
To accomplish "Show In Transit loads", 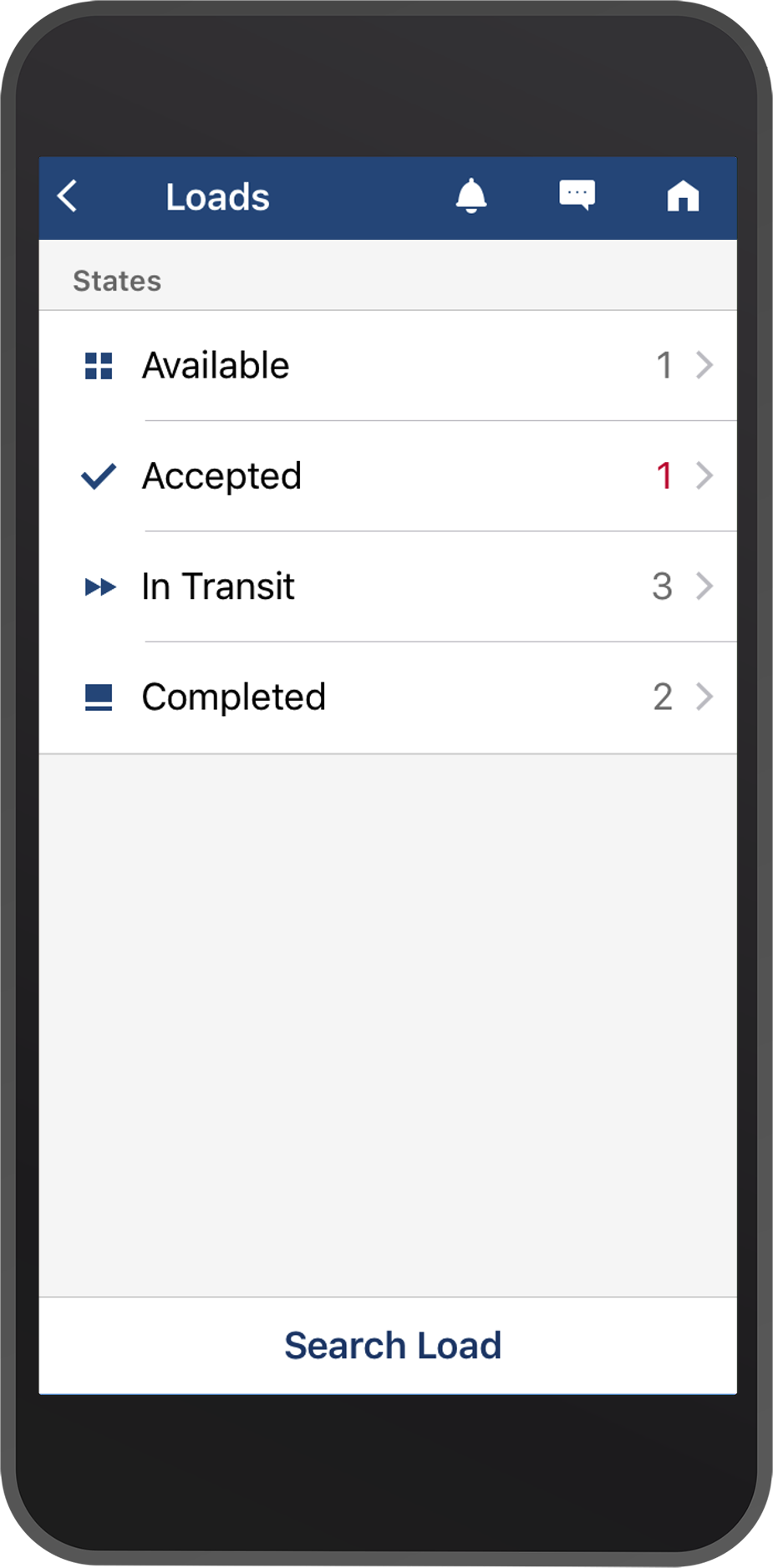I will [x=388, y=586].
